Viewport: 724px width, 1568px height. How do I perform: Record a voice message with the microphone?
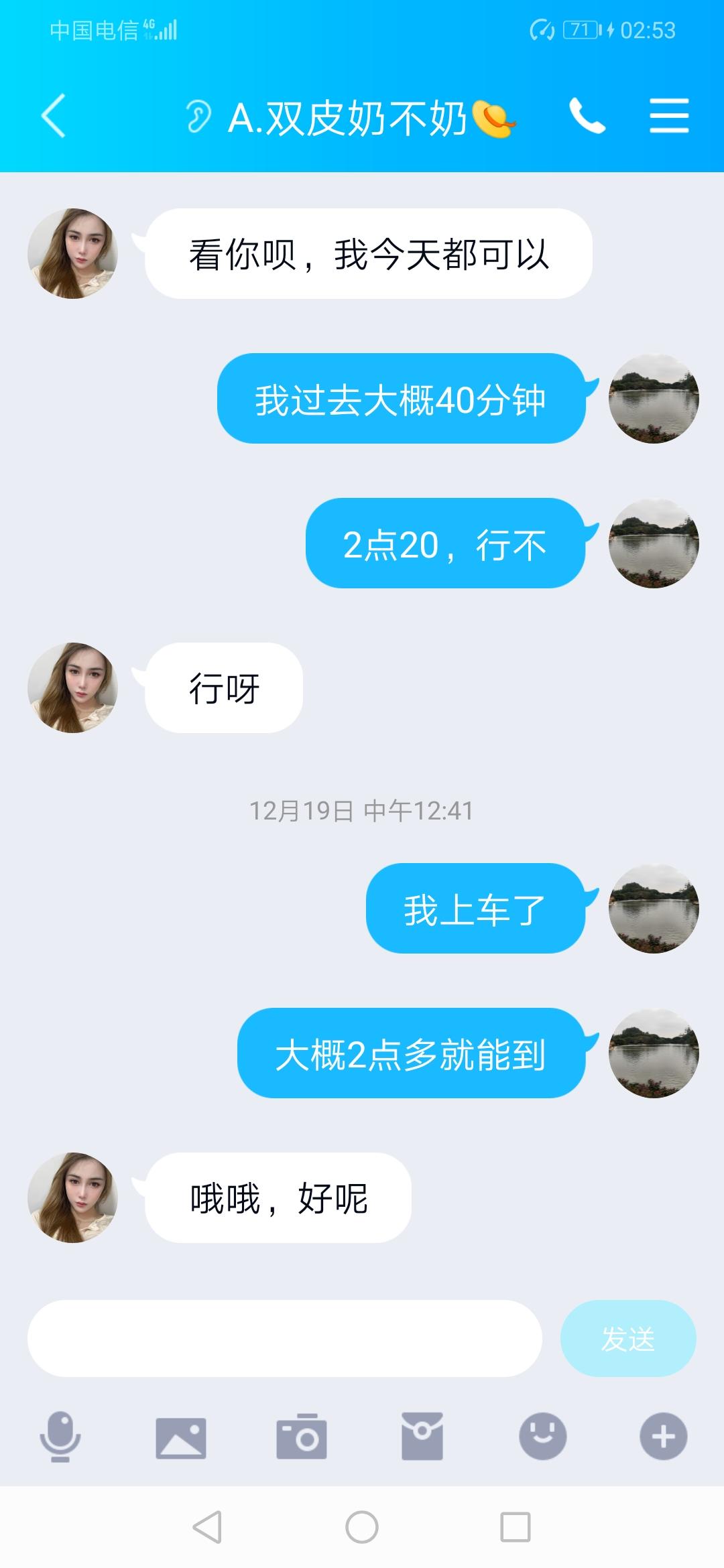(x=60, y=1437)
